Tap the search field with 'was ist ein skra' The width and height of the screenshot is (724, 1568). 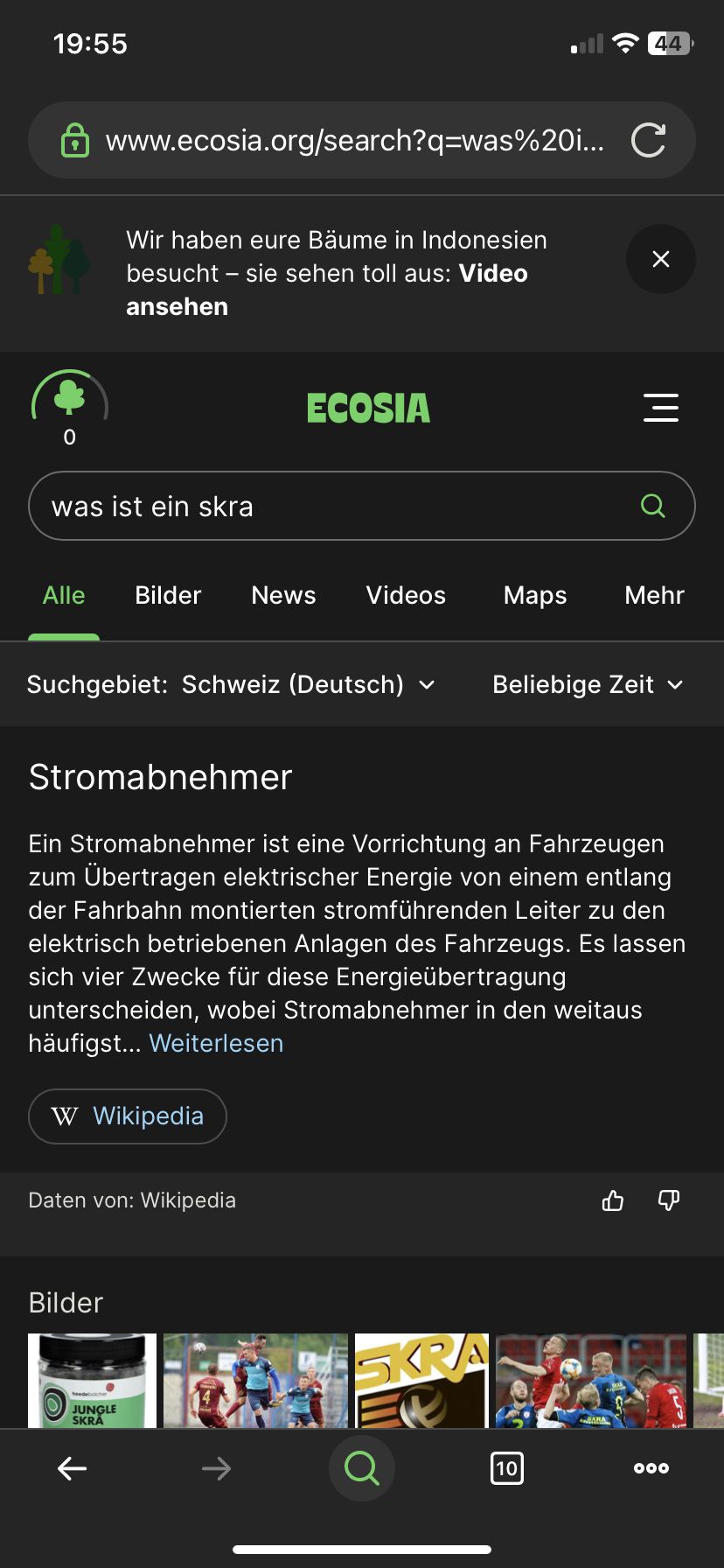click(x=332, y=507)
